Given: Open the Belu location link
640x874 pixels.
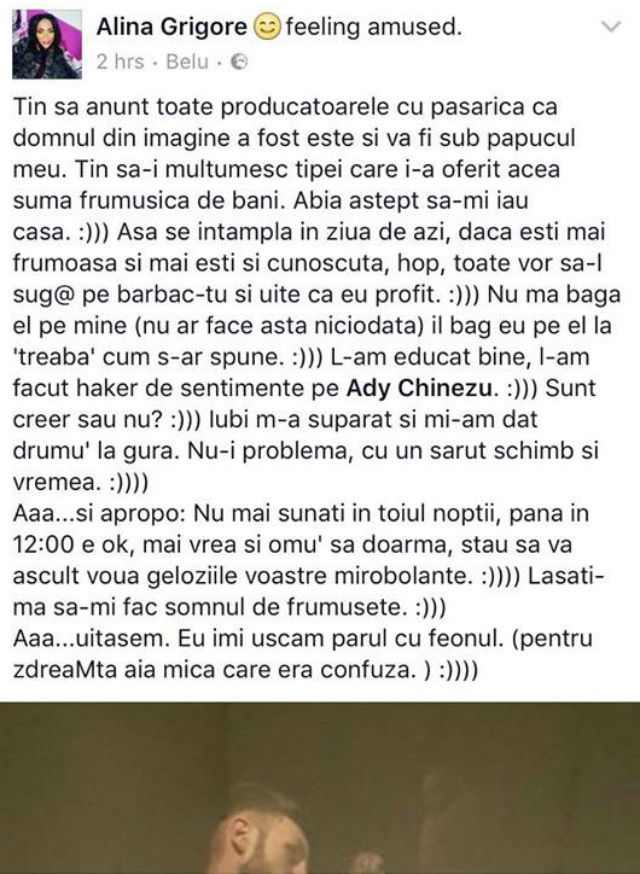Looking at the screenshot, I should pyautogui.click(x=187, y=62).
